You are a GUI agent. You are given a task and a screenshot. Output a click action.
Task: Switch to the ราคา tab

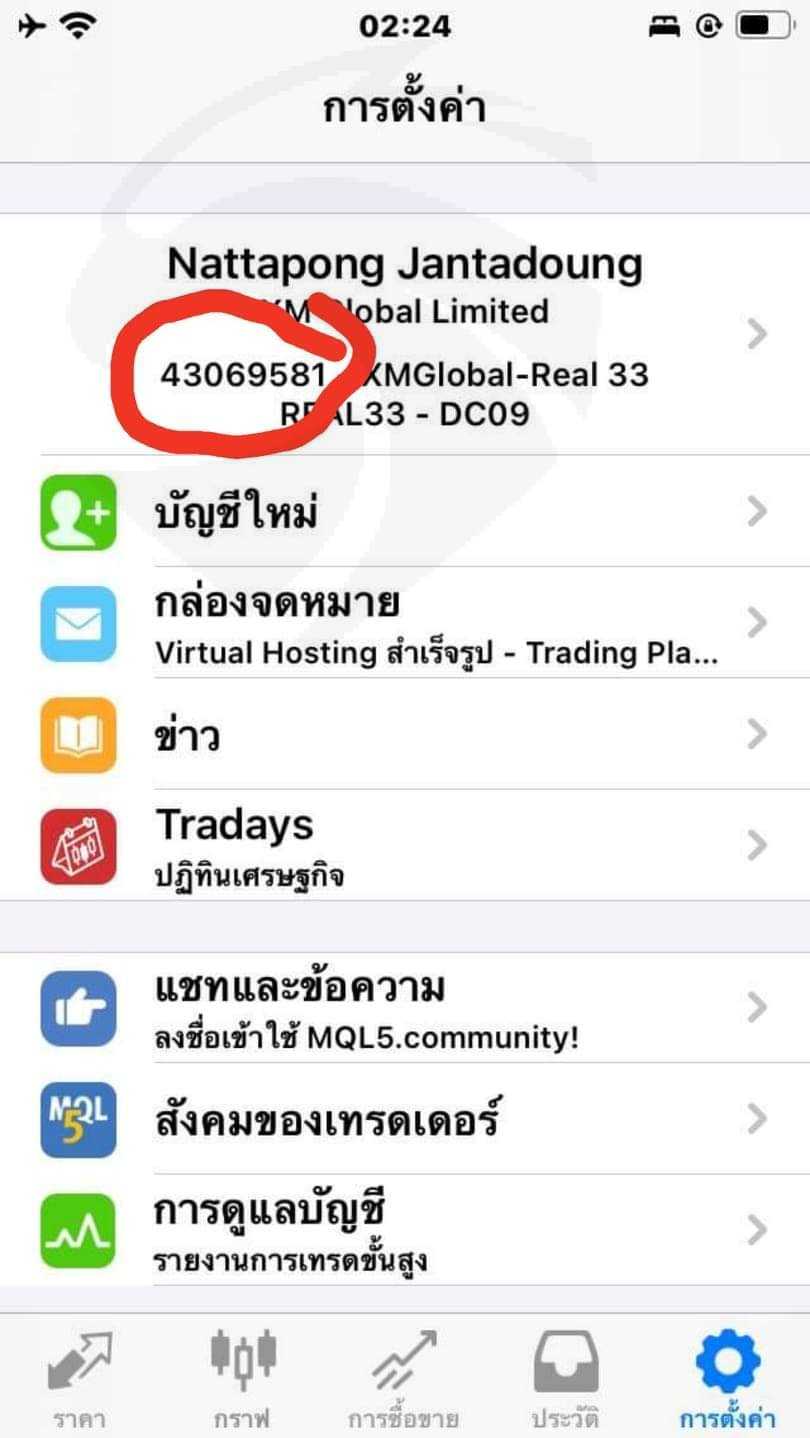click(79, 1376)
